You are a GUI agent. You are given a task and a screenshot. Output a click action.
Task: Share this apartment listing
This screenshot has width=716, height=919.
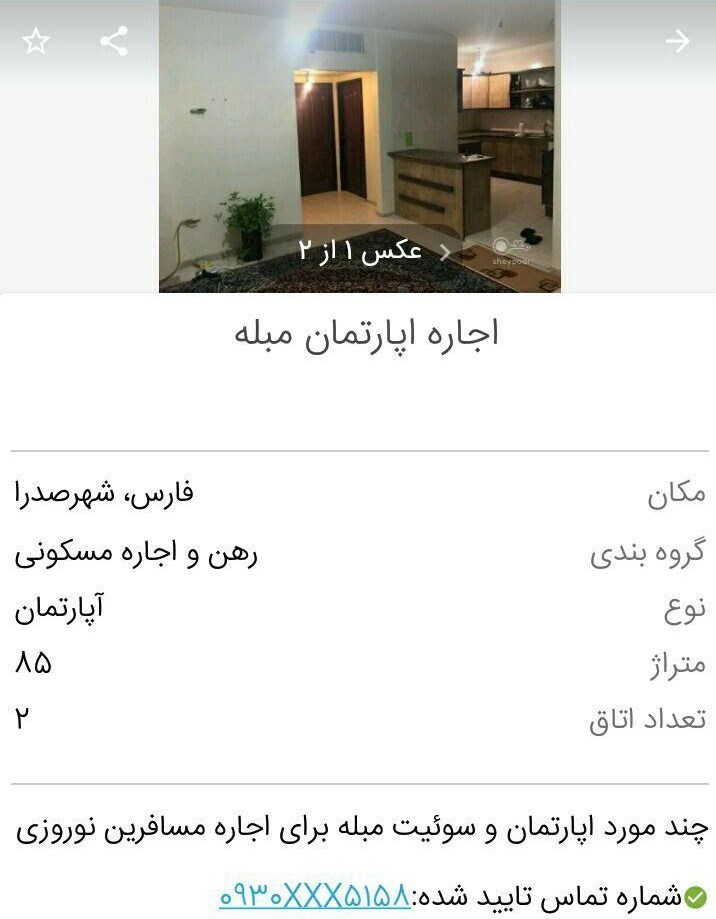click(x=114, y=41)
